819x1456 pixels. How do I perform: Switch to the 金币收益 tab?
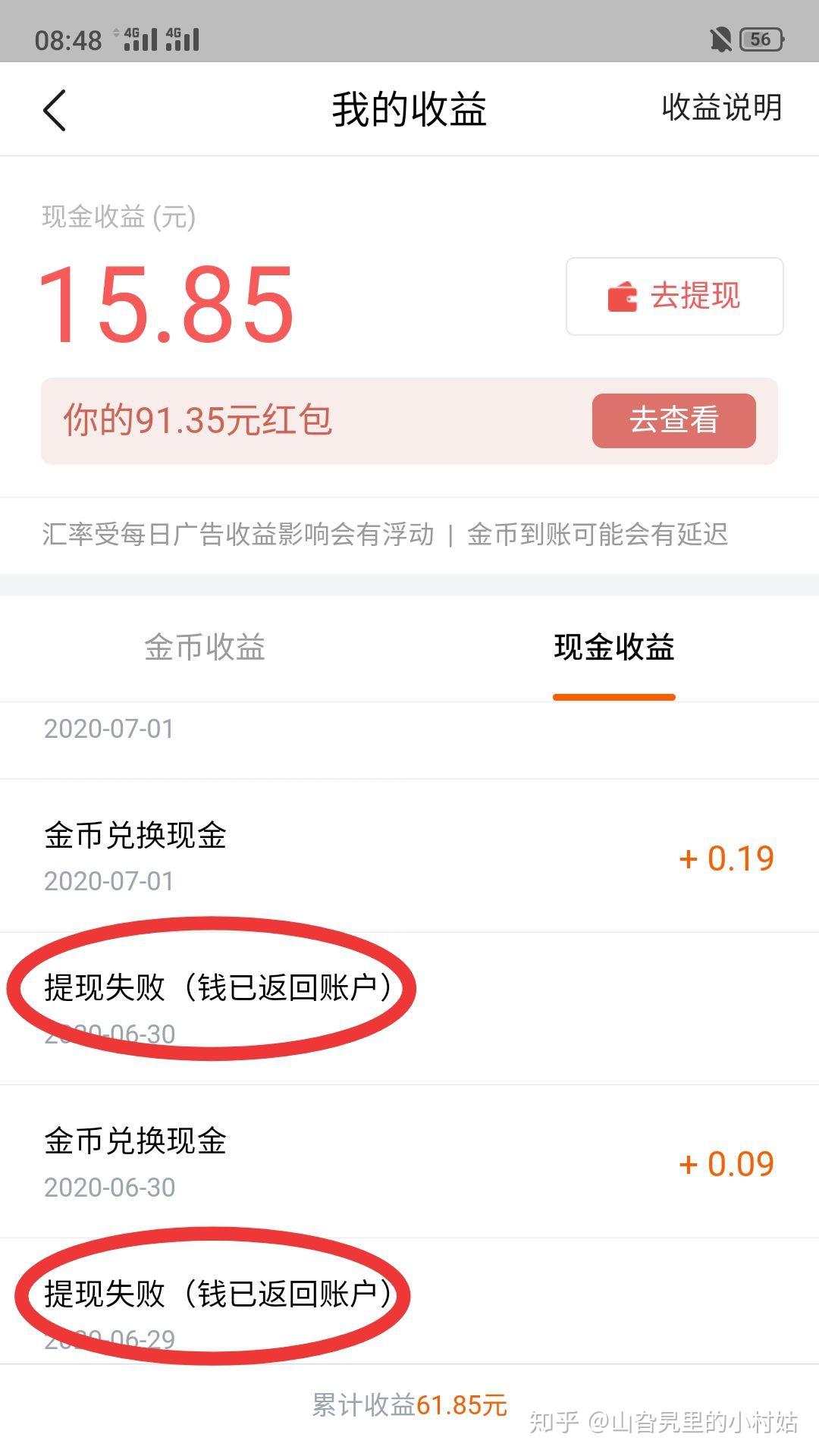205,647
